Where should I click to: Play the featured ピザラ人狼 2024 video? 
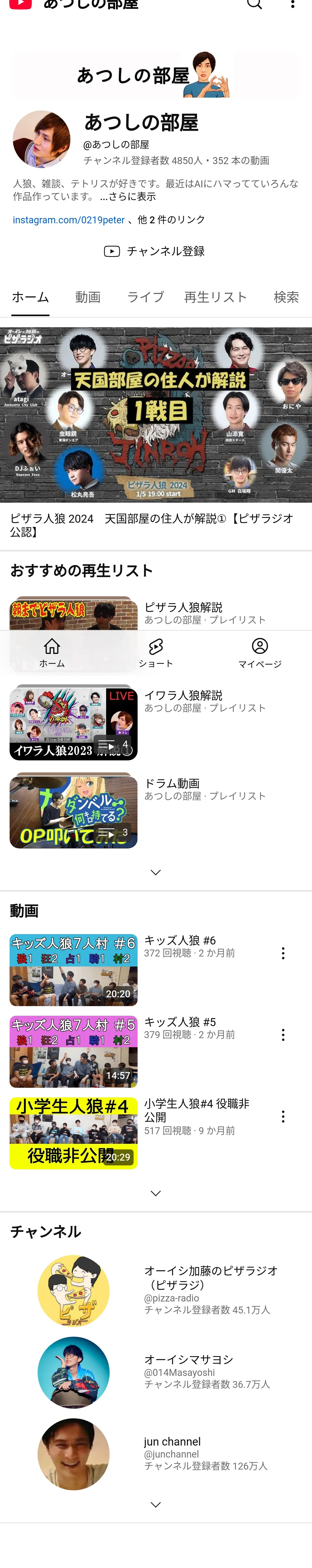[x=156, y=415]
